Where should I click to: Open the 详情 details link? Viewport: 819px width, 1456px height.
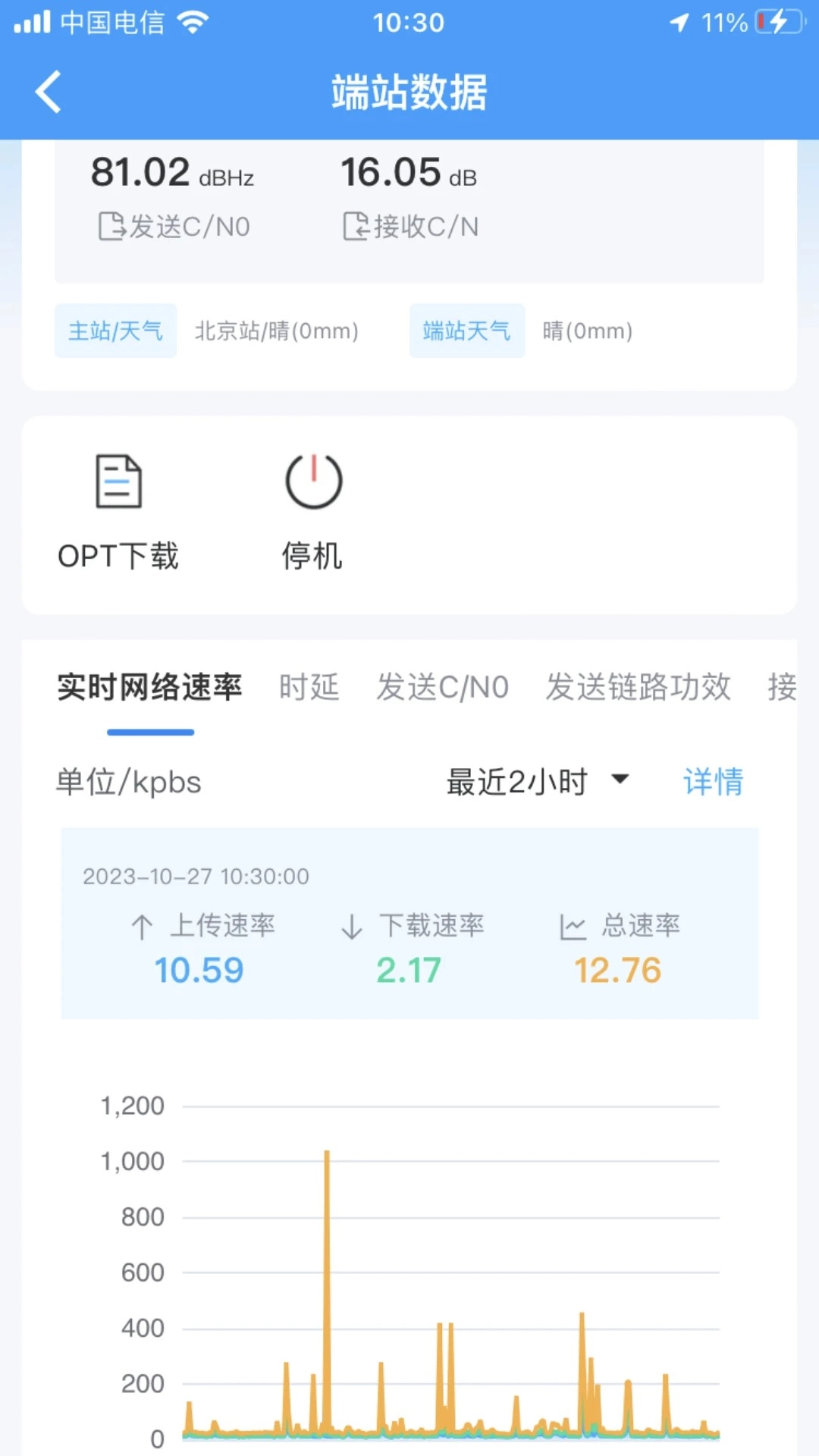click(x=711, y=781)
